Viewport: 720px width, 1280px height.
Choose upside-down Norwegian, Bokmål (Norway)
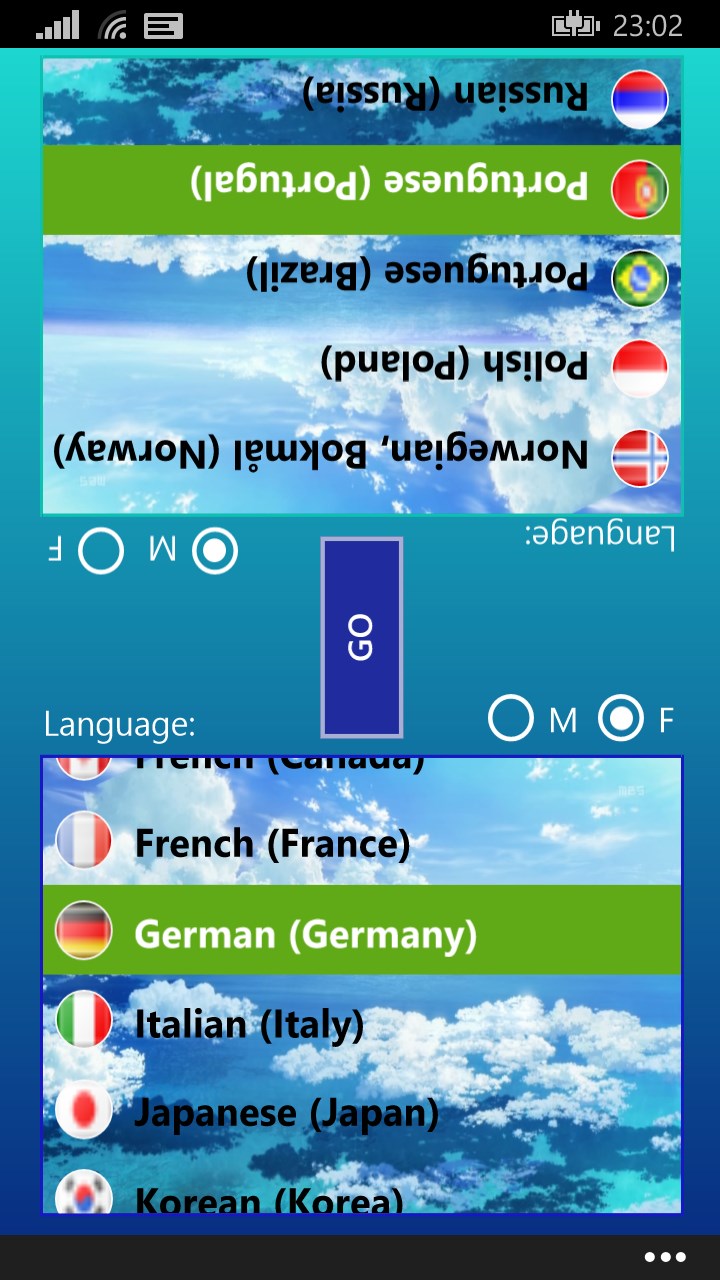click(320, 453)
